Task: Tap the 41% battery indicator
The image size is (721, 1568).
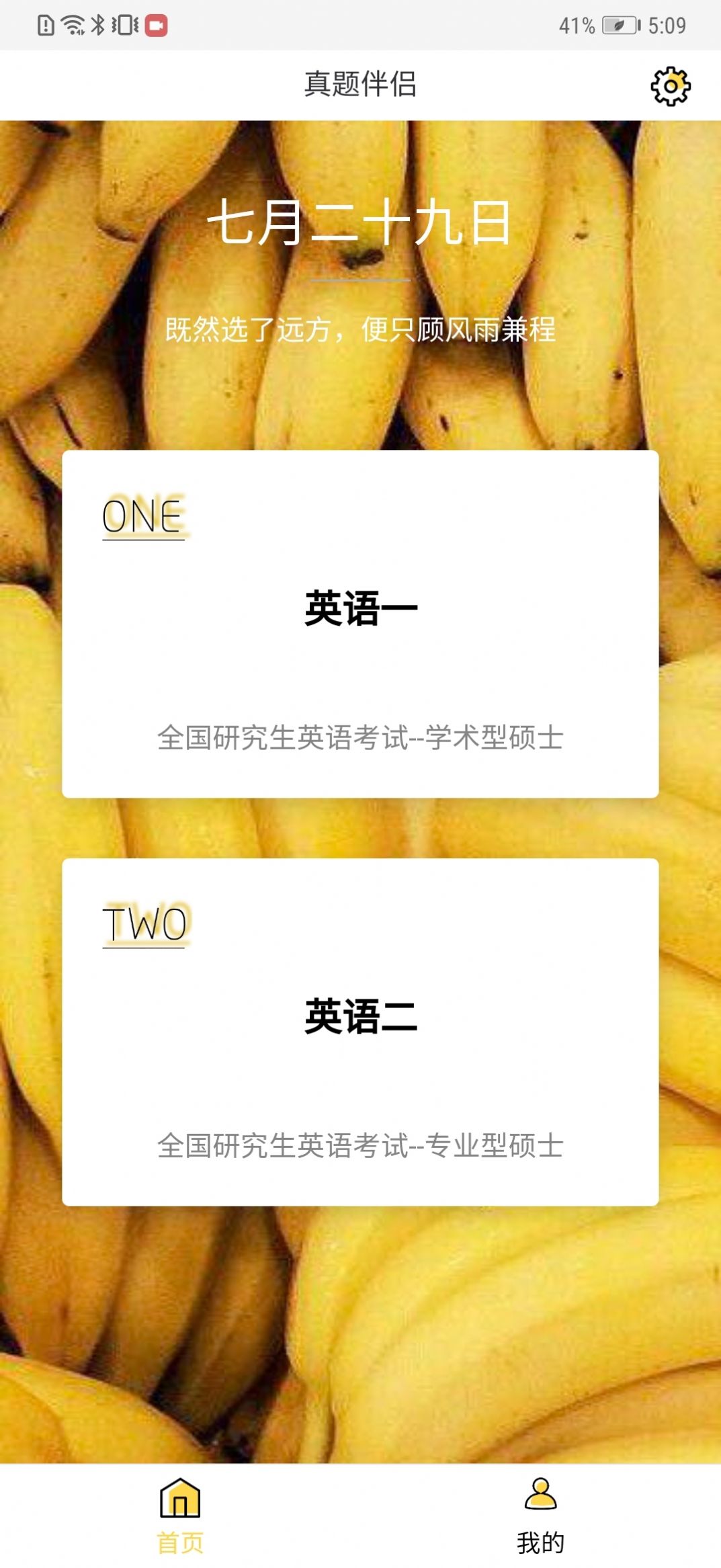Action: coord(576,27)
